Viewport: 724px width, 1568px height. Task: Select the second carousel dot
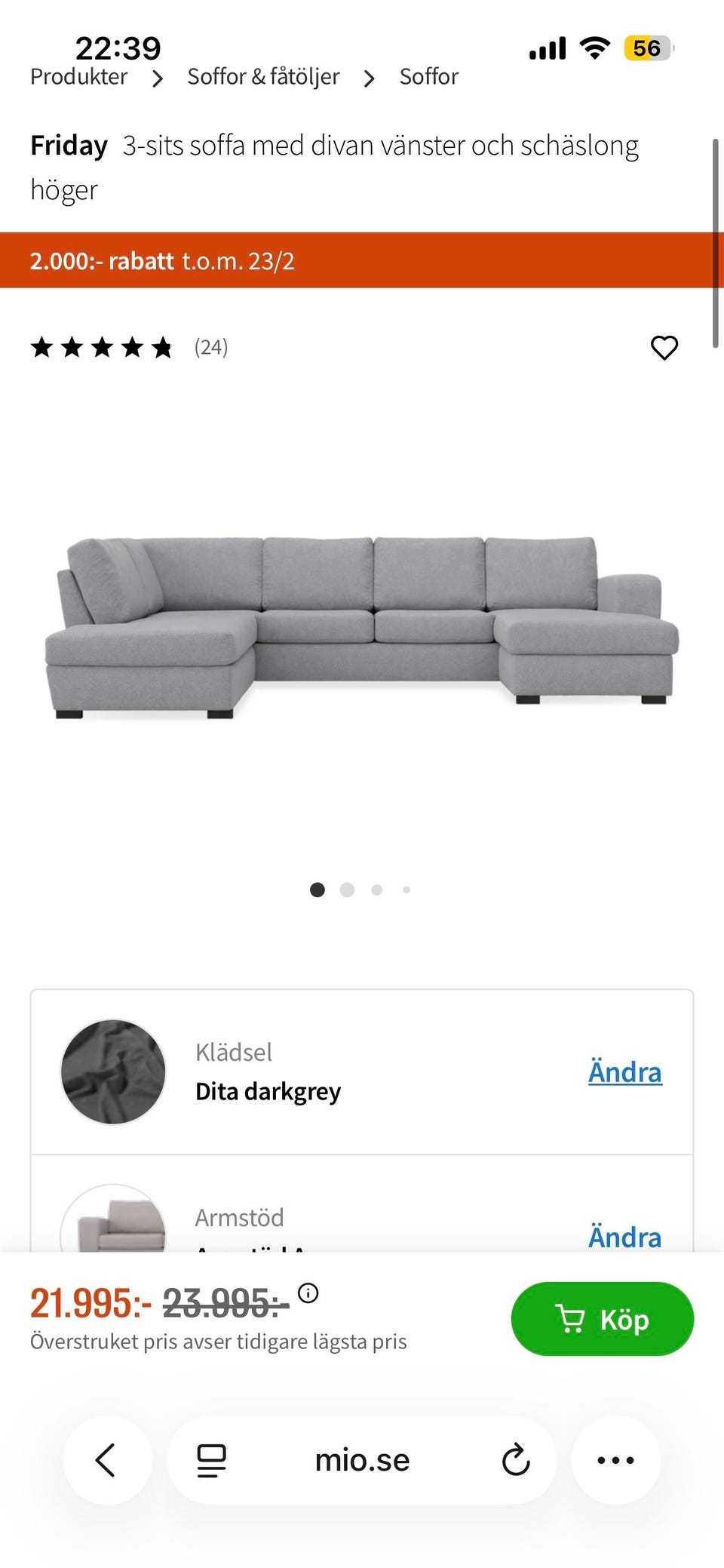(347, 890)
